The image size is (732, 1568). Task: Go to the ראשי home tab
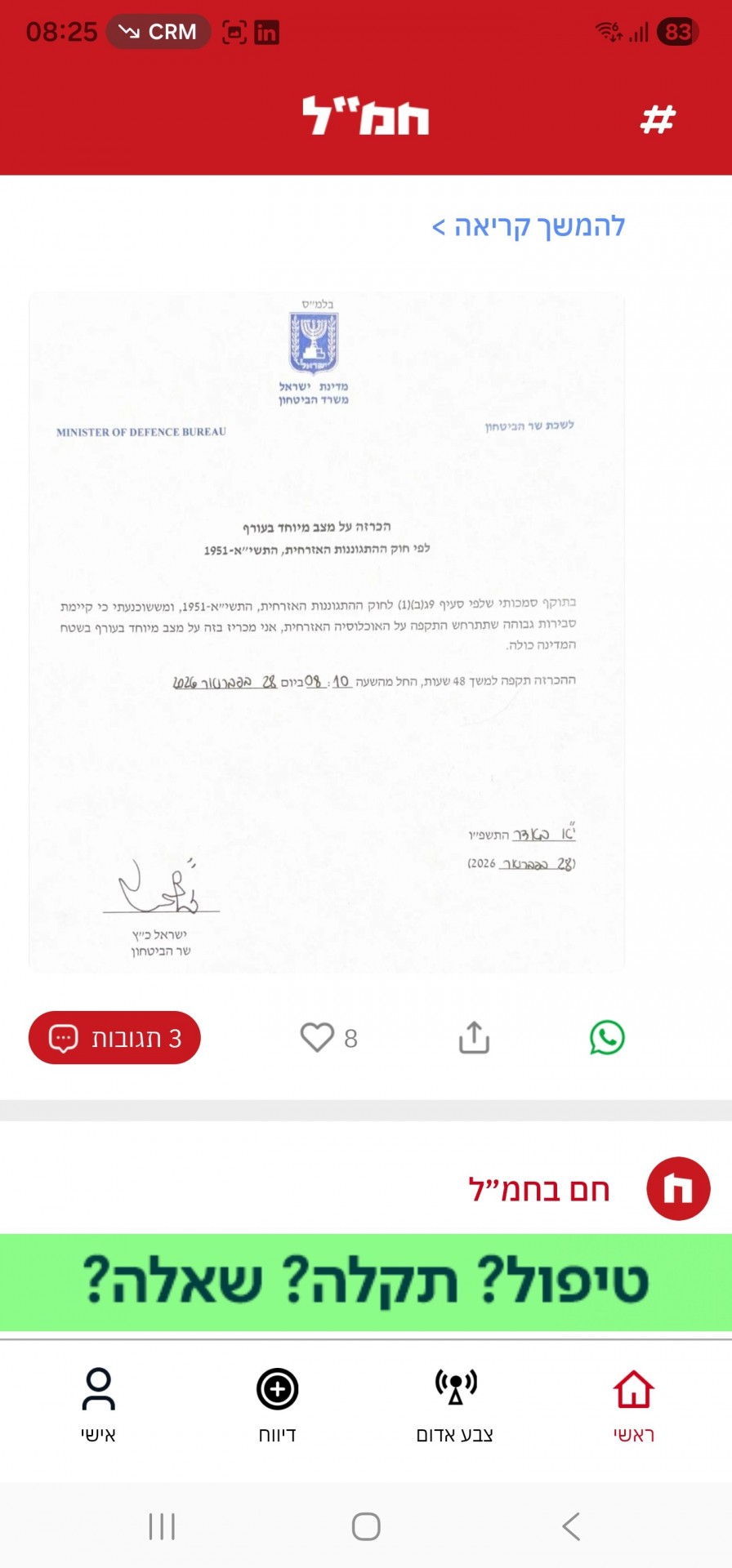[x=634, y=1405]
